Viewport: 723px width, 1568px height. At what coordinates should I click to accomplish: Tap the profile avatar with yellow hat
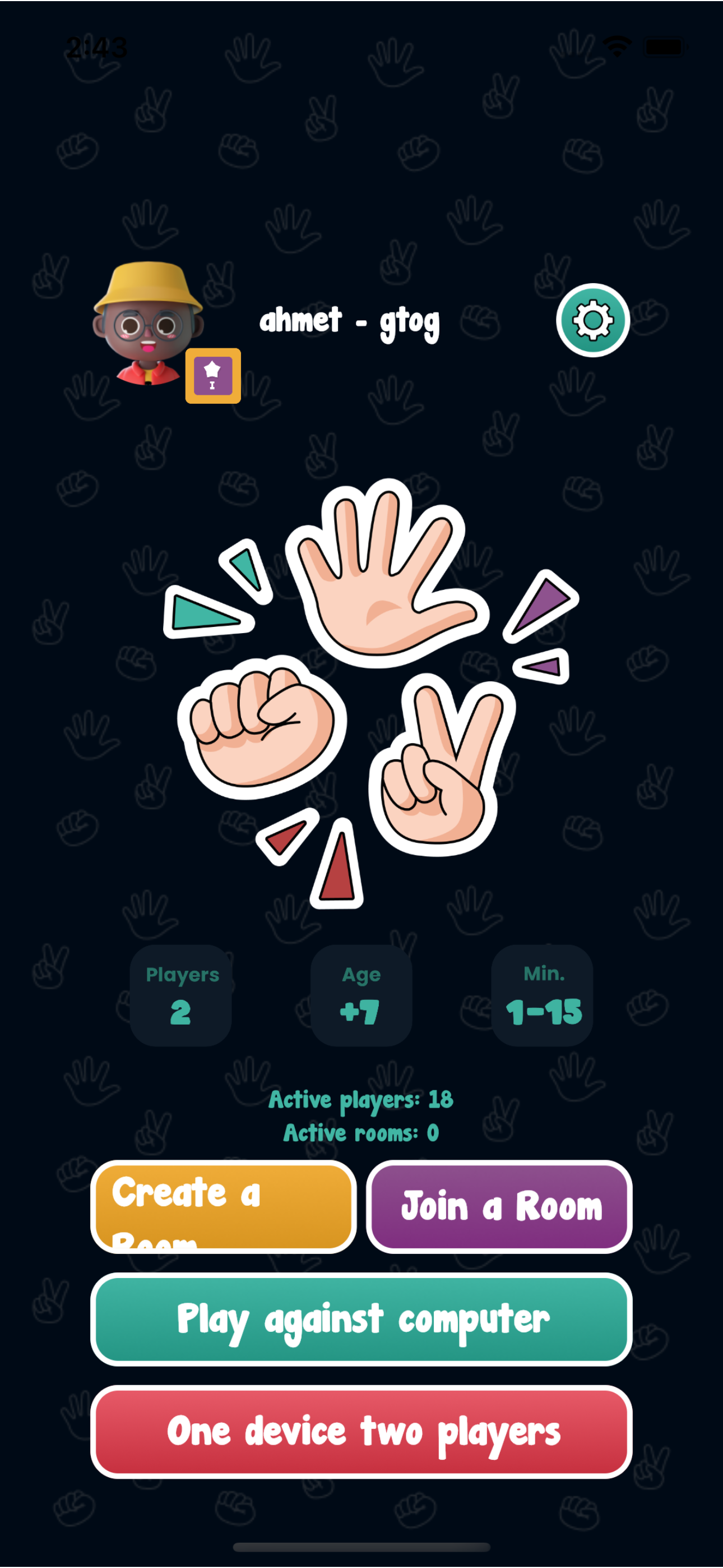pos(147,322)
